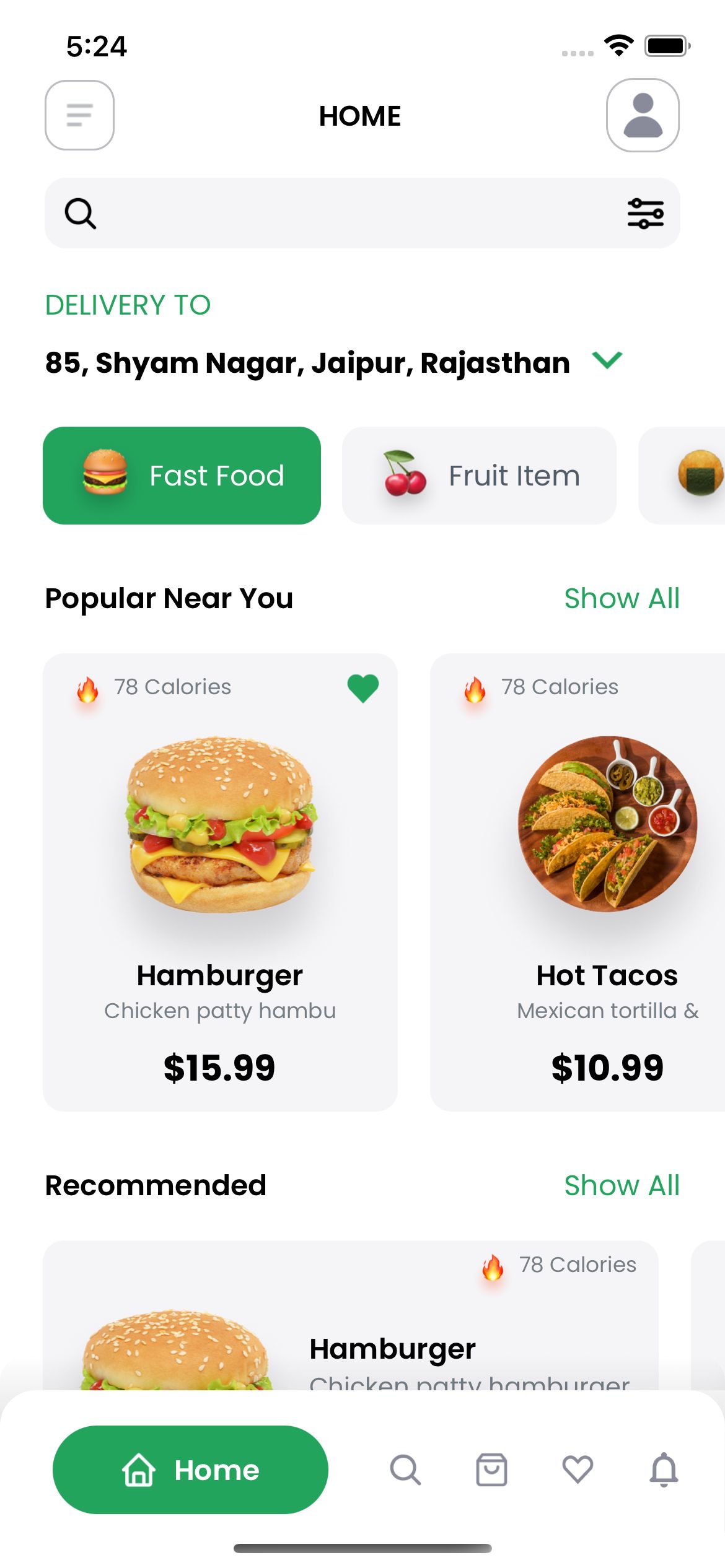This screenshot has width=725, height=1568.
Task: Select the Fruit Item category chip
Action: [x=479, y=476]
